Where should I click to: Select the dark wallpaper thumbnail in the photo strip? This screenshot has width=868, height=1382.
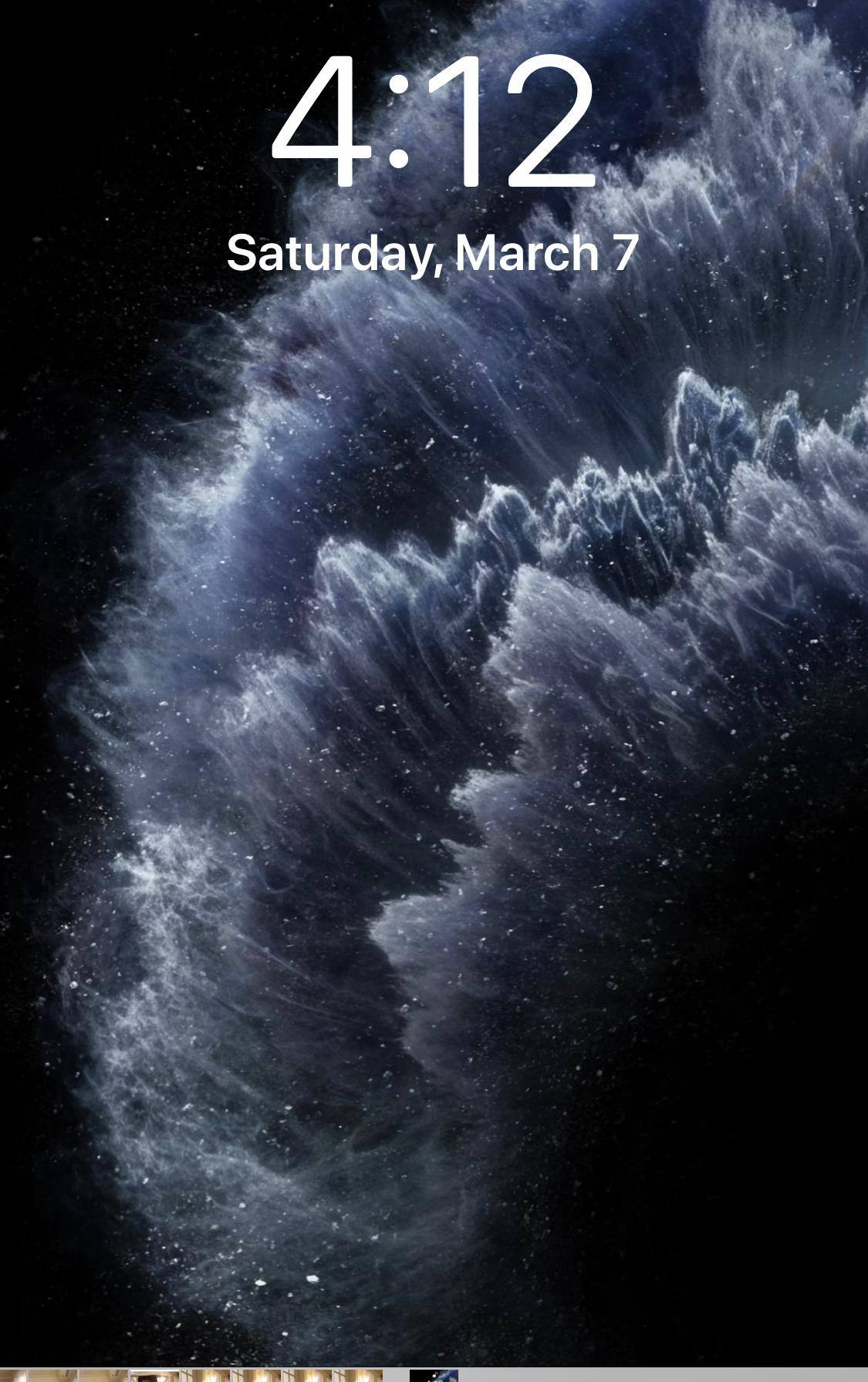434,1376
